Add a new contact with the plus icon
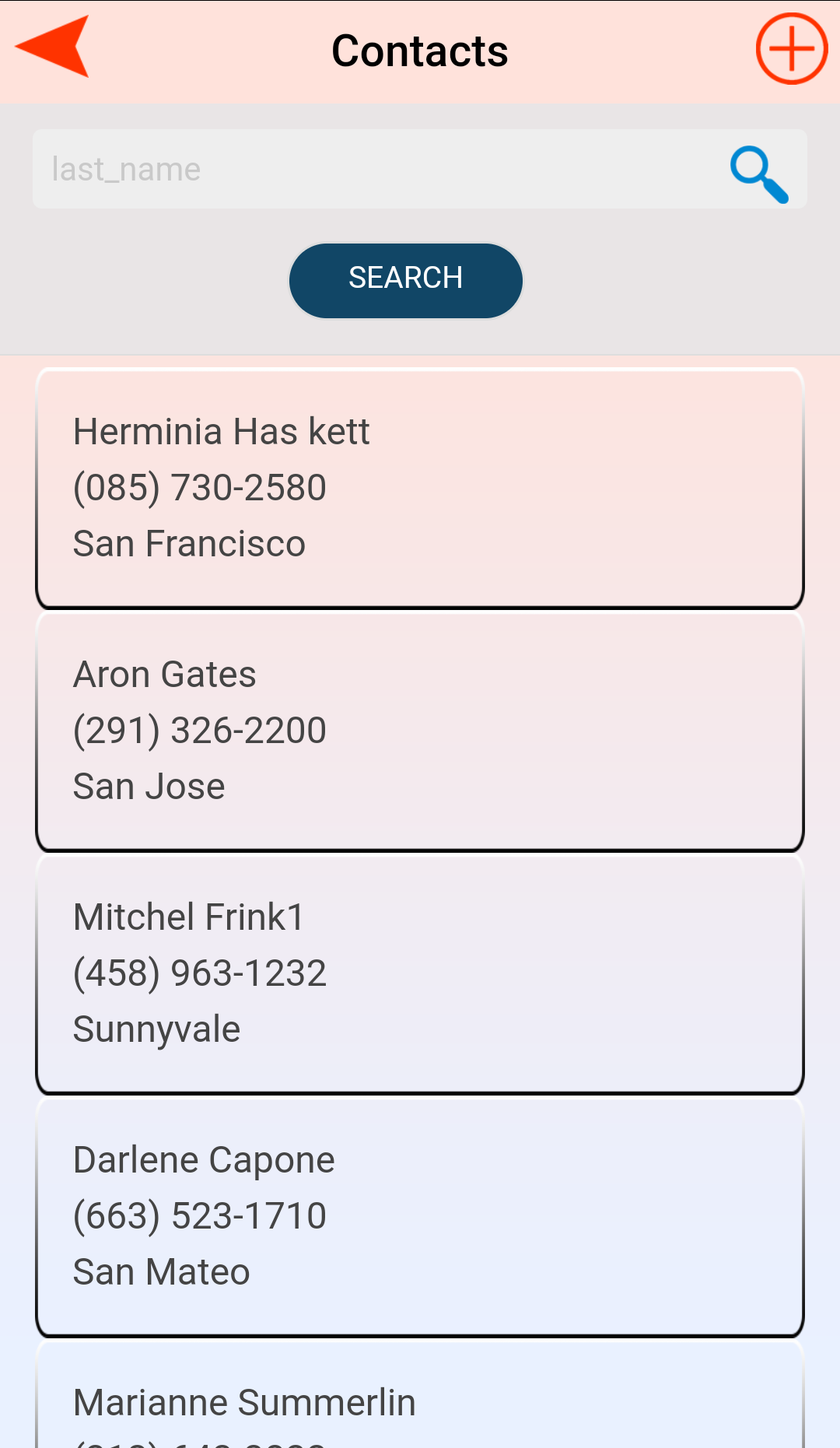The image size is (840, 1448). 791,48
